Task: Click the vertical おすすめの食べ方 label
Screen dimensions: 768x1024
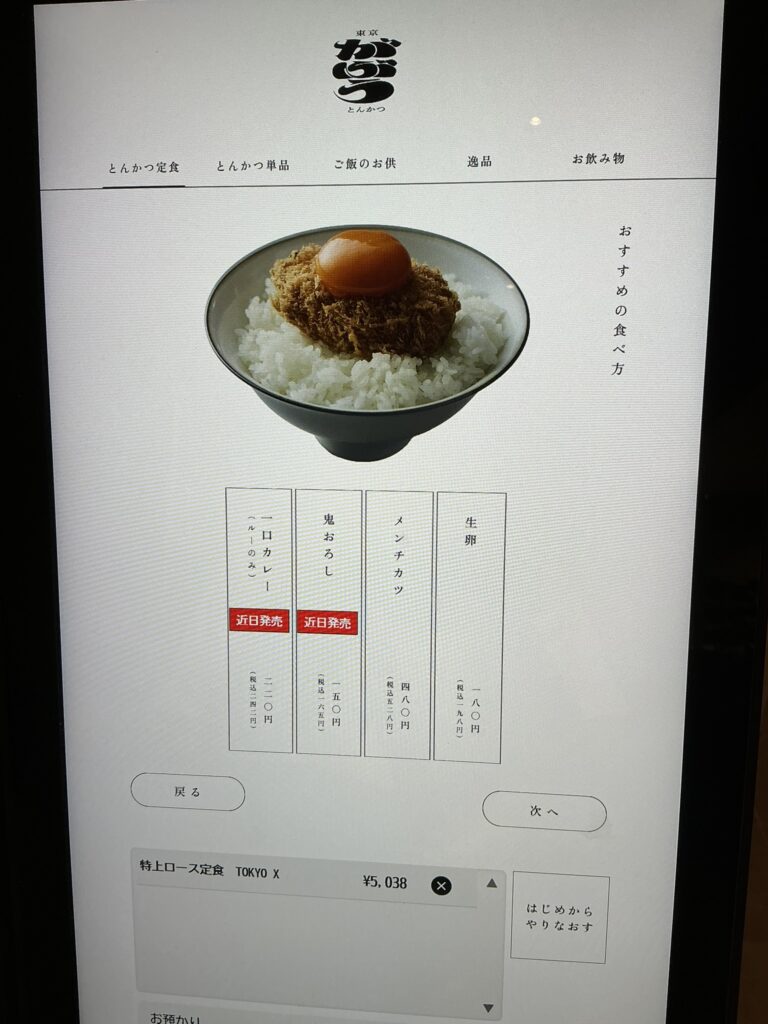Action: coord(620,300)
